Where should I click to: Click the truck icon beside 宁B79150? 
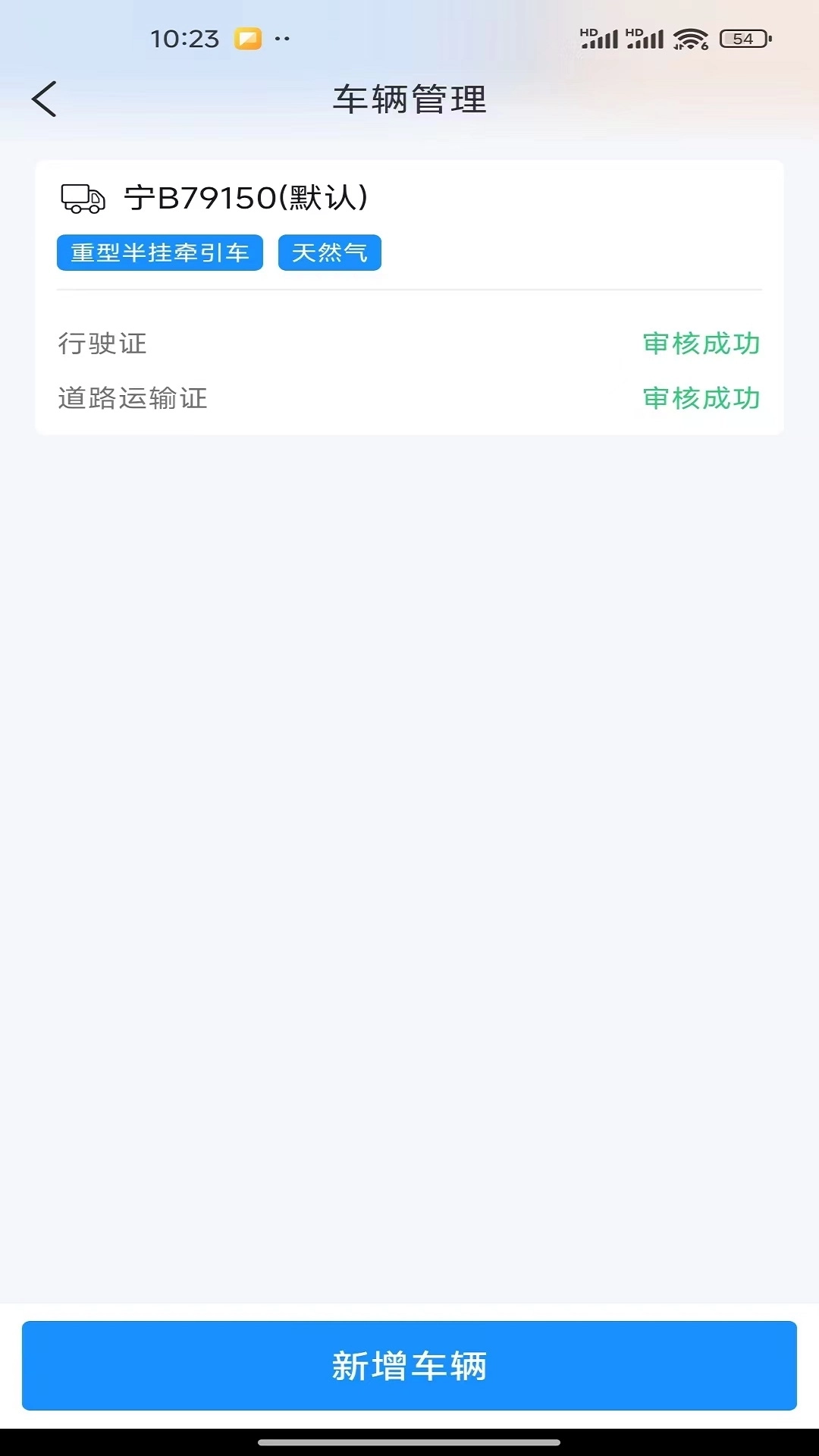tap(82, 199)
